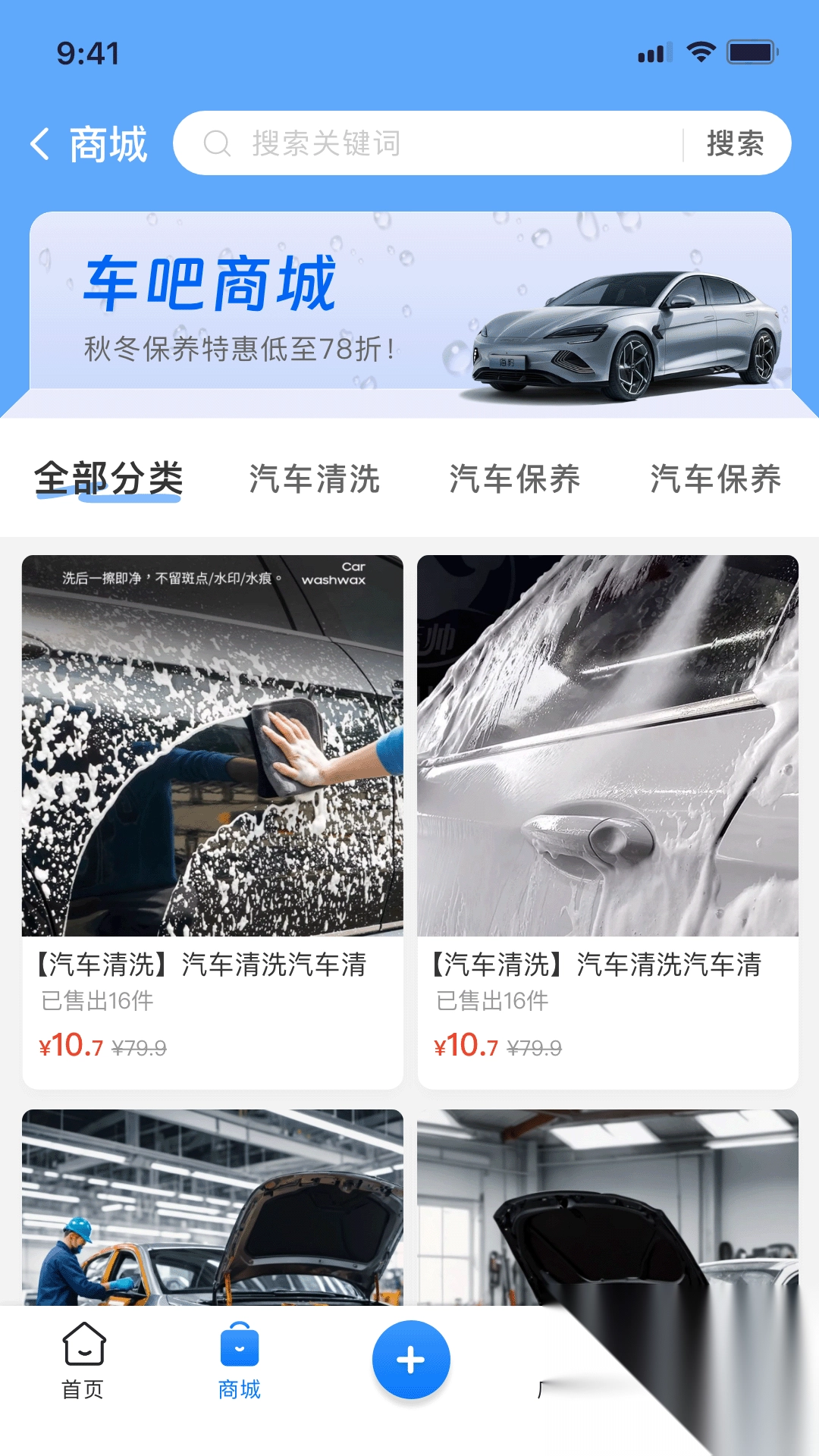Go back from the 商城 page
The image size is (819, 1456).
(41, 144)
